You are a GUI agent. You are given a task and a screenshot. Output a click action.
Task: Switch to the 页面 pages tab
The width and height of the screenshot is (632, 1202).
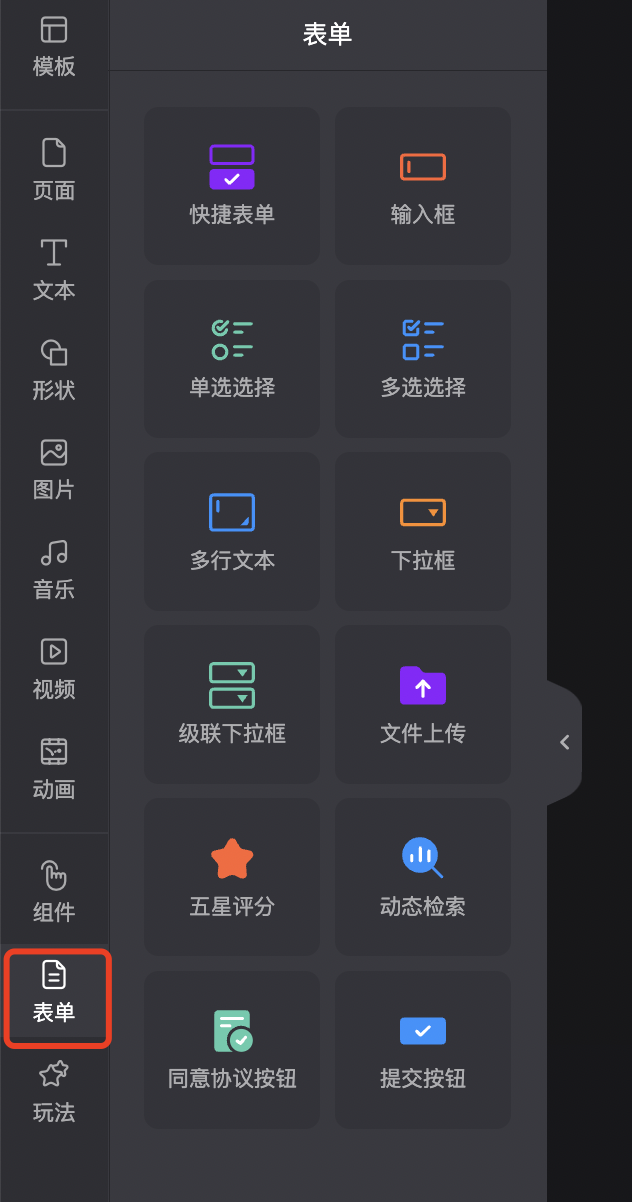(54, 171)
